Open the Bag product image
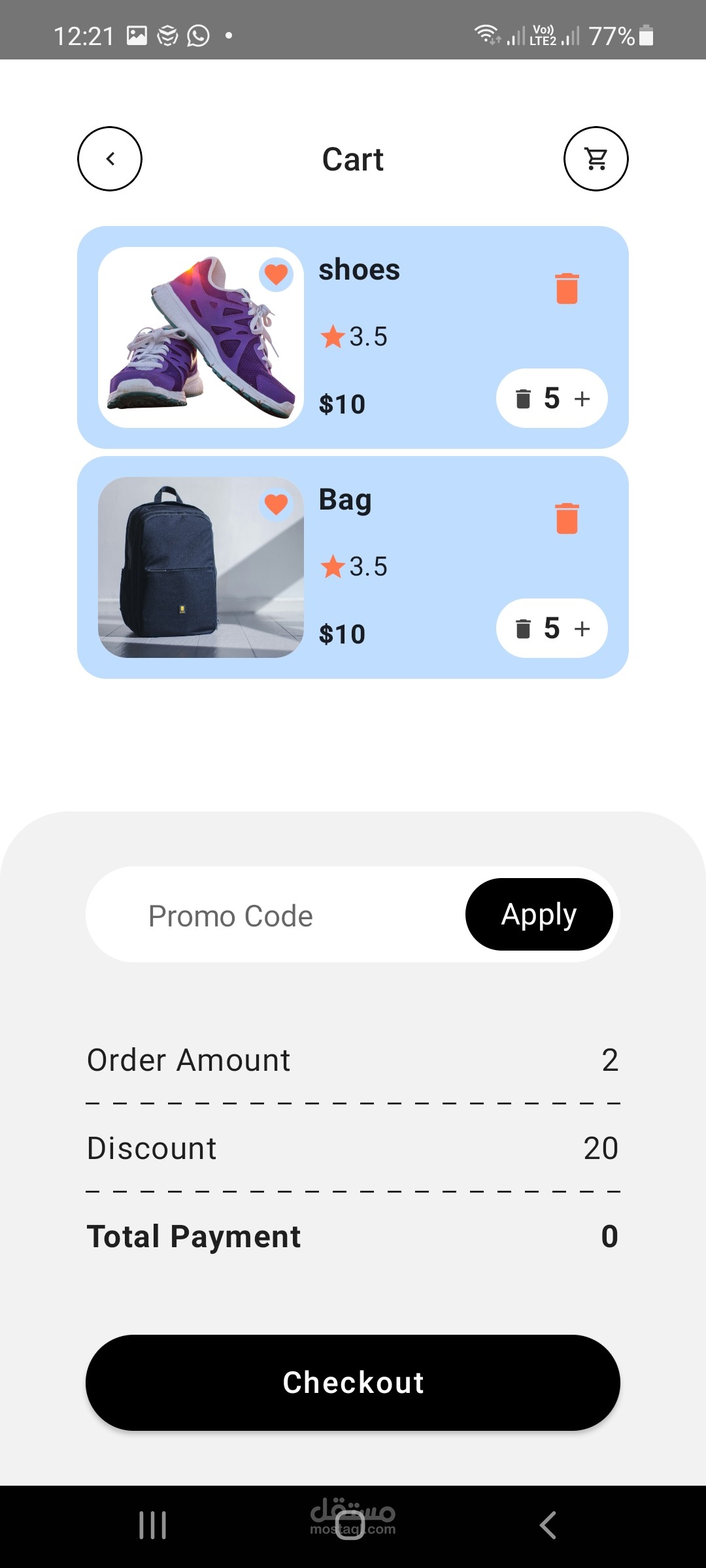The height and width of the screenshot is (1568, 706). coord(201,567)
